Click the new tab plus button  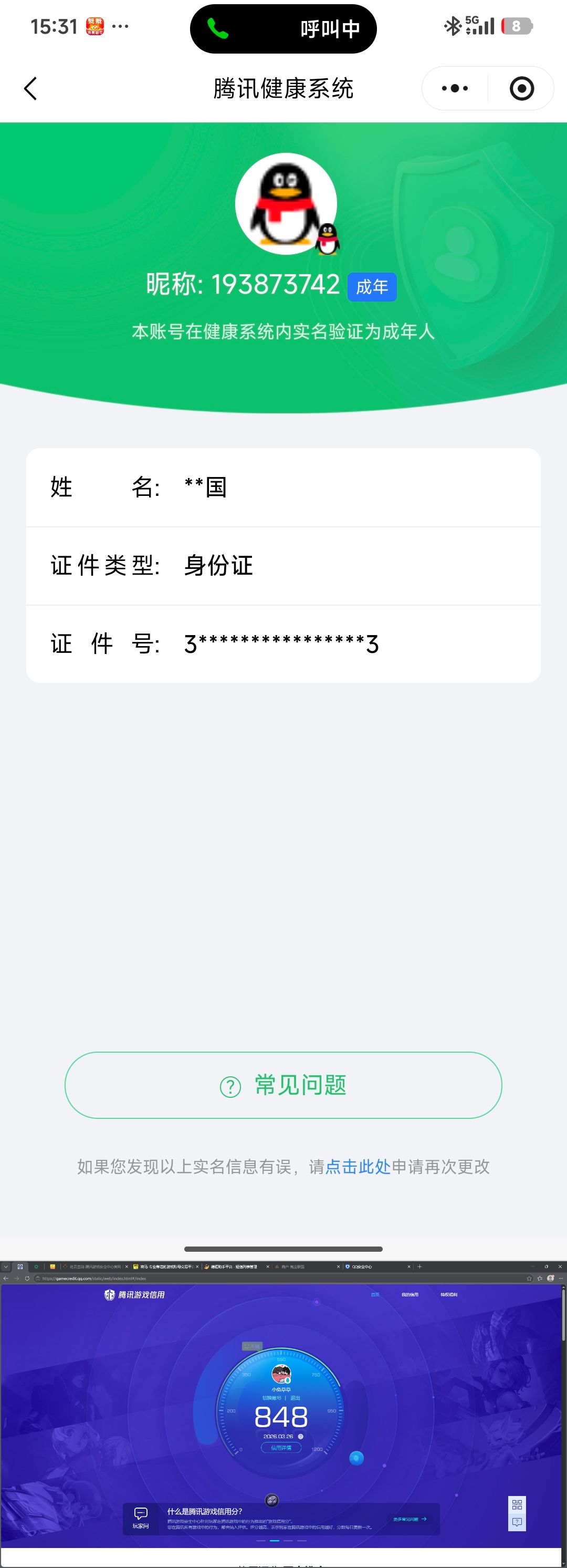pos(419,1265)
